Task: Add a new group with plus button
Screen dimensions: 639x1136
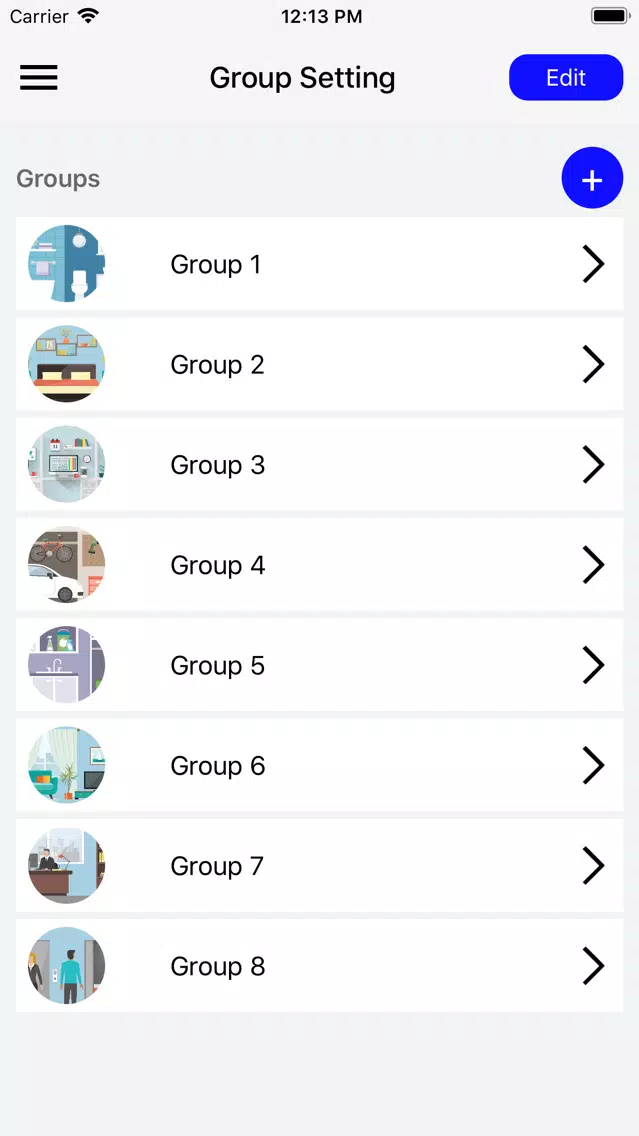Action: [592, 178]
